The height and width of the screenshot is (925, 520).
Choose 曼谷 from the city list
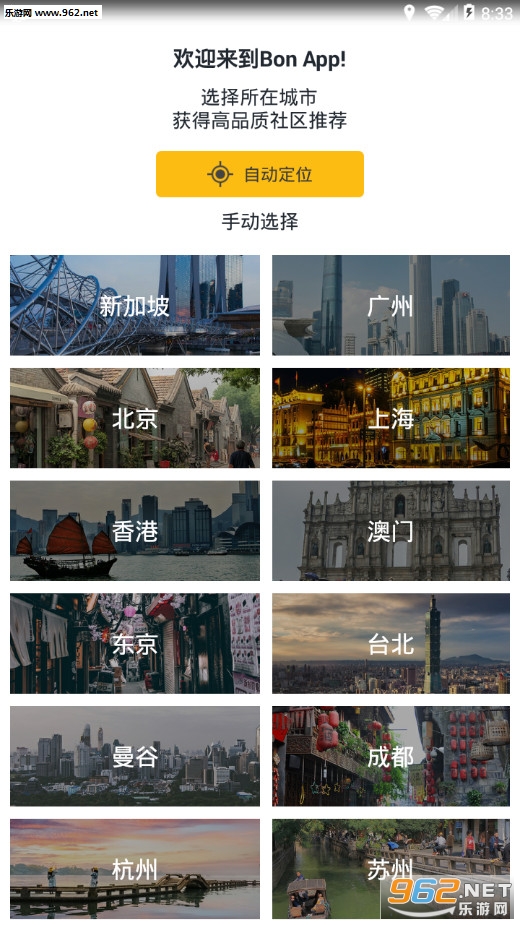[x=135, y=756]
